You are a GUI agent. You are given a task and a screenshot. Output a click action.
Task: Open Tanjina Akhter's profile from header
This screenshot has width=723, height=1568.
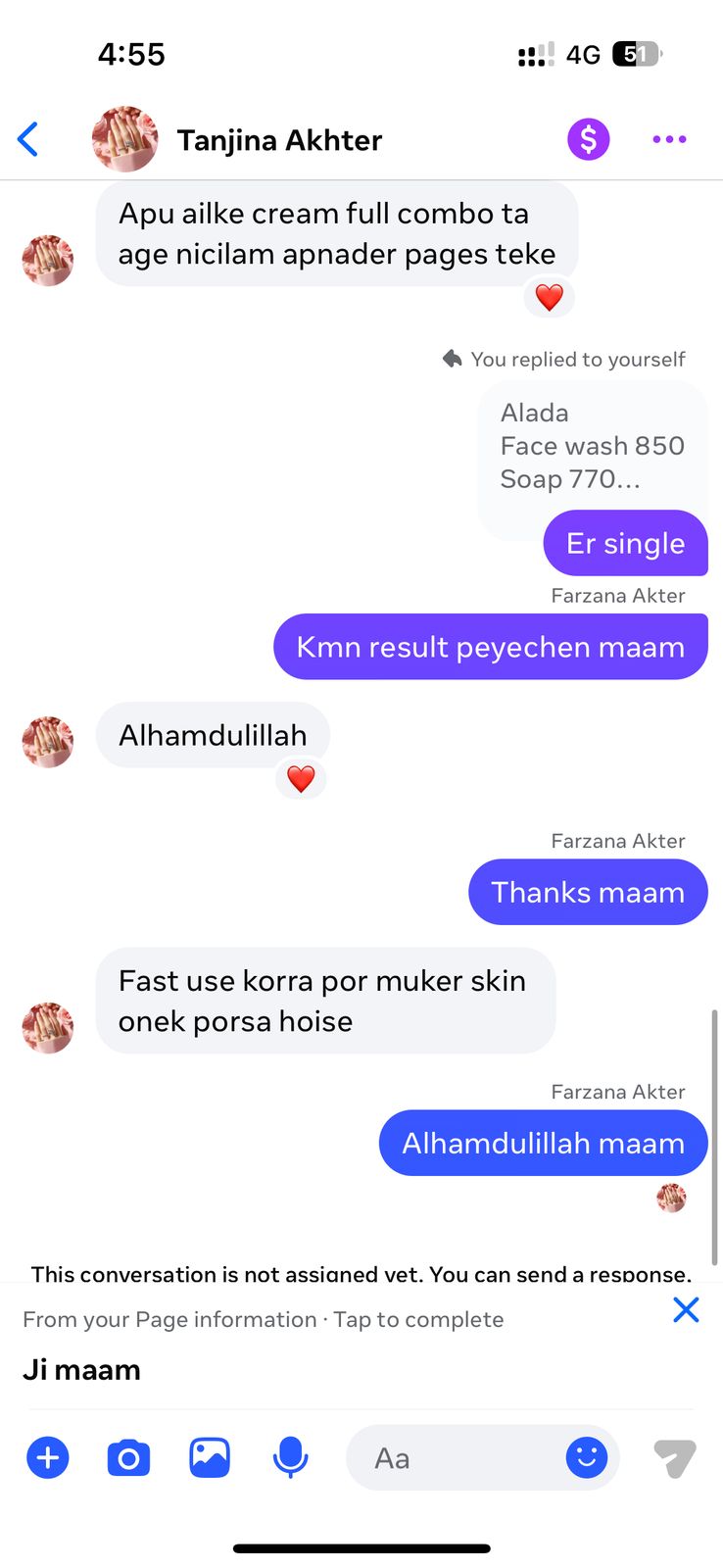point(279,140)
